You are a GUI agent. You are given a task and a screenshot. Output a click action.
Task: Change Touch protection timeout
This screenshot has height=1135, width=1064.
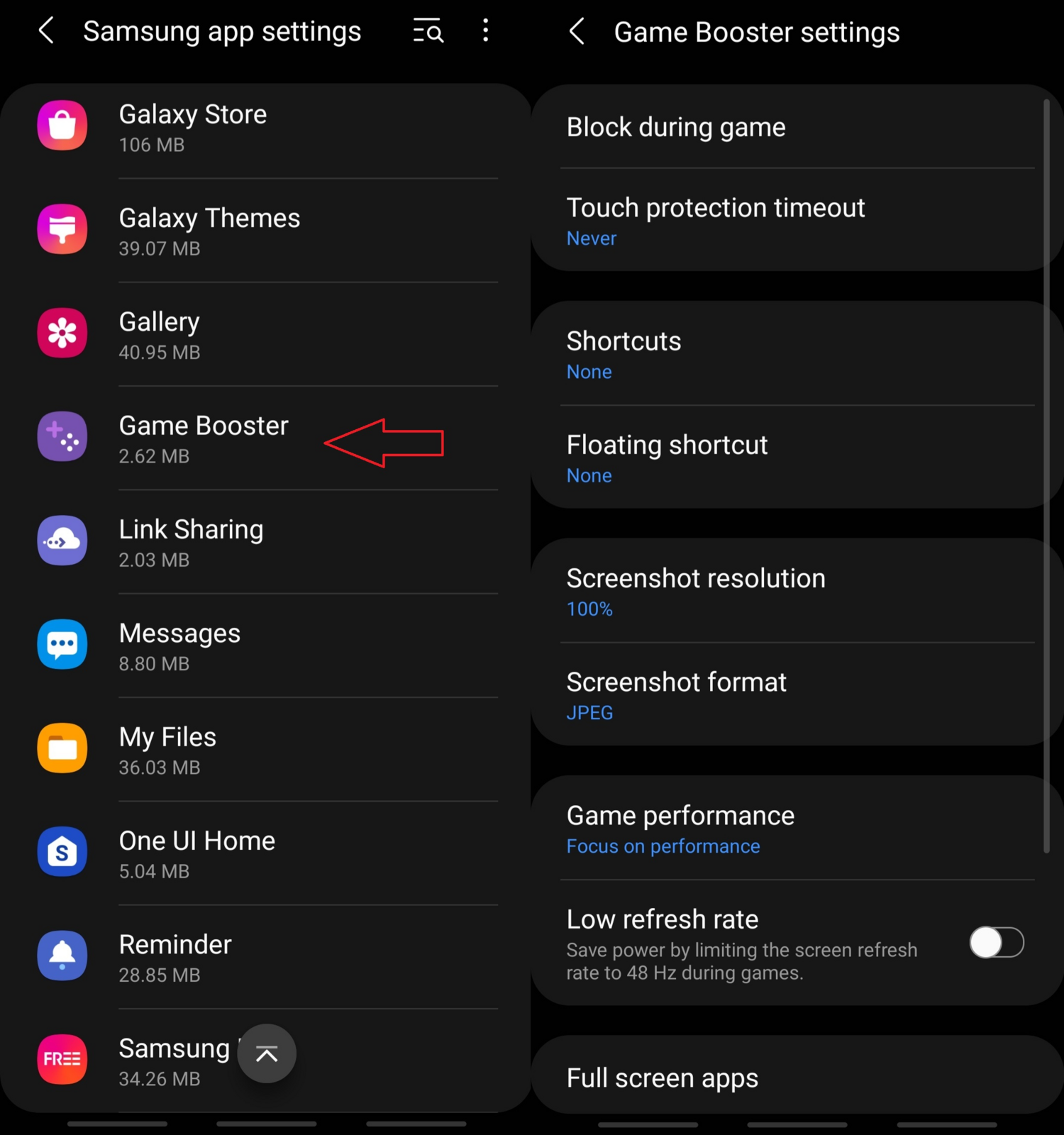click(794, 221)
